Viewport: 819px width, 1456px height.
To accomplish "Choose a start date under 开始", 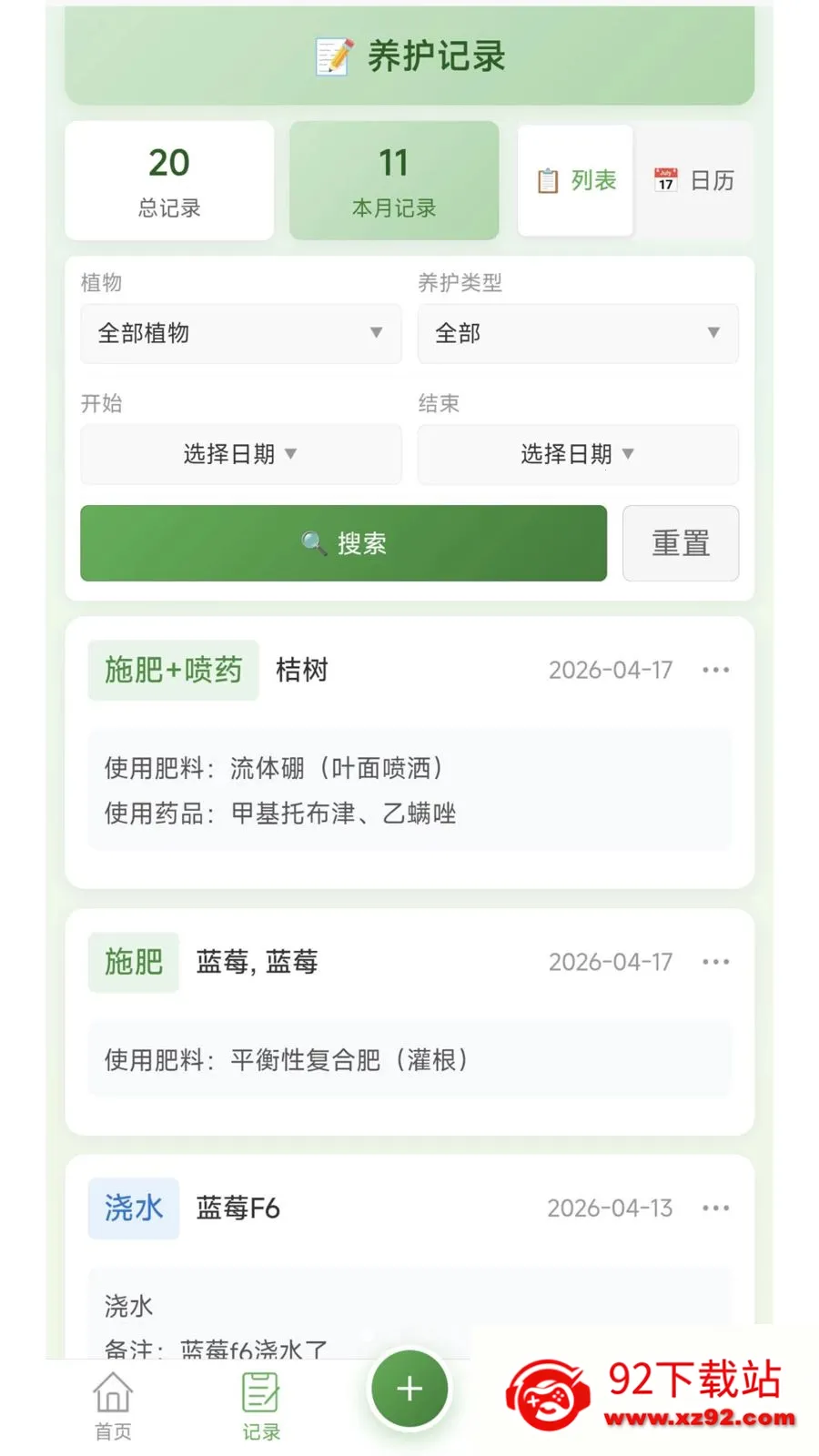I will tap(241, 453).
